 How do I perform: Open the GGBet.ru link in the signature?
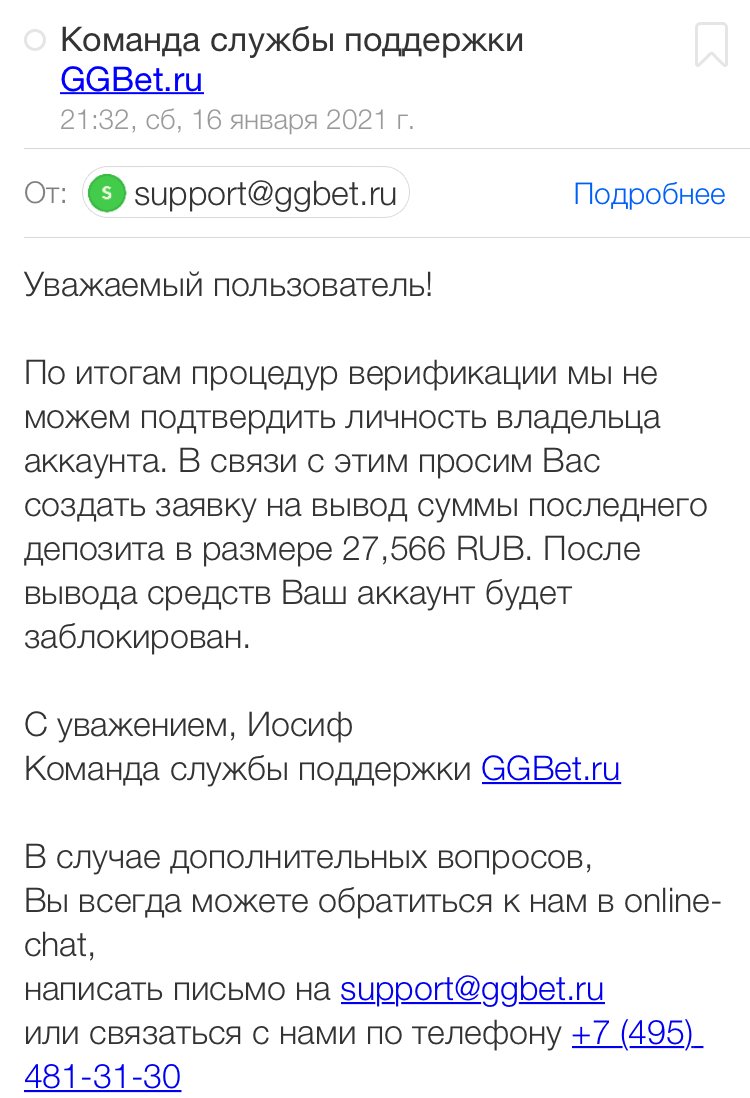551,770
